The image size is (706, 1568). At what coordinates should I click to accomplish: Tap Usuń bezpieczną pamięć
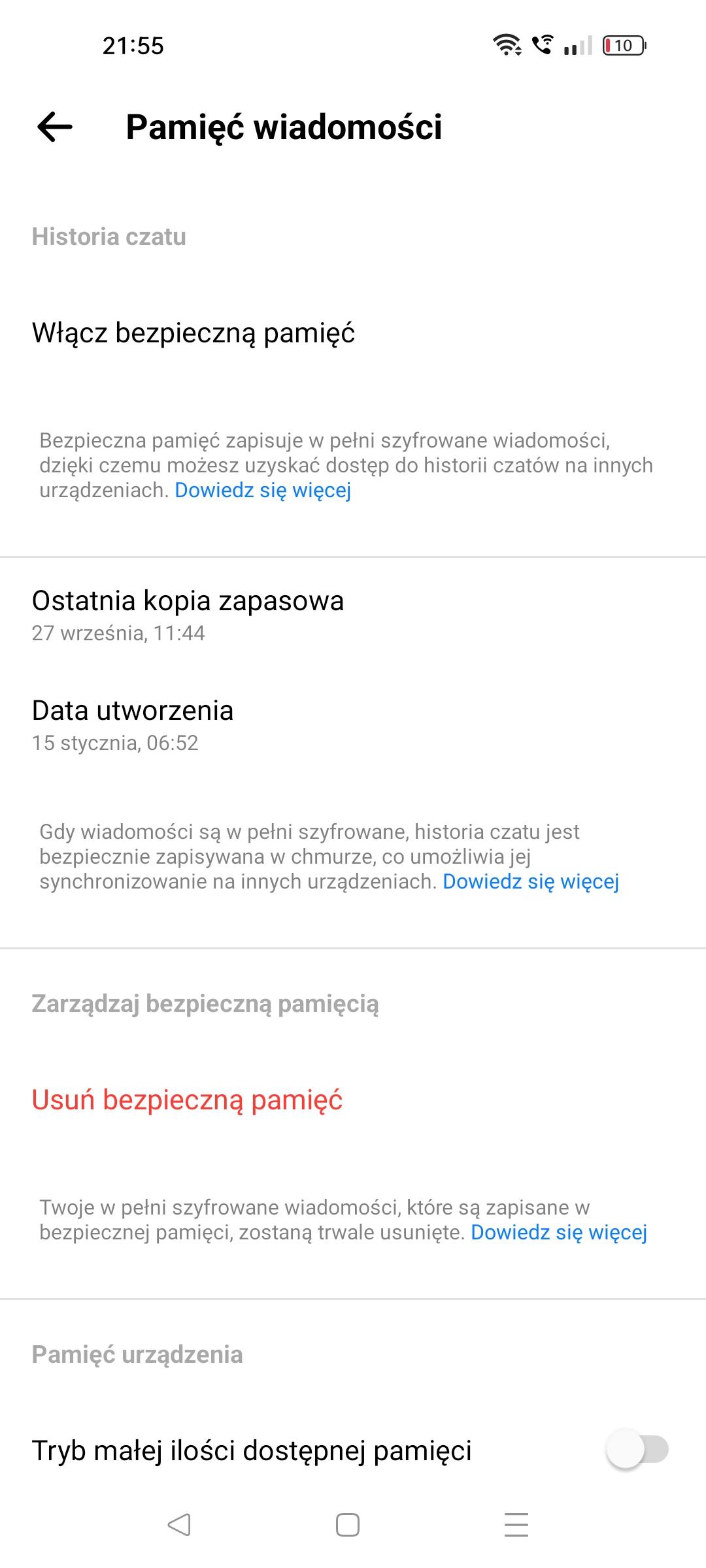click(187, 1100)
